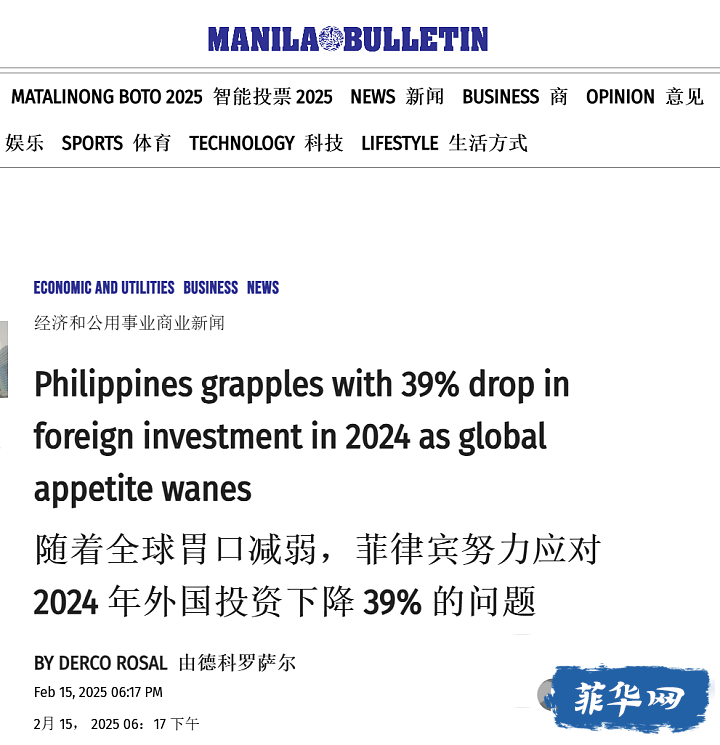Tap the News tag above the headline
Screen dimensions: 720x745
(x=263, y=288)
